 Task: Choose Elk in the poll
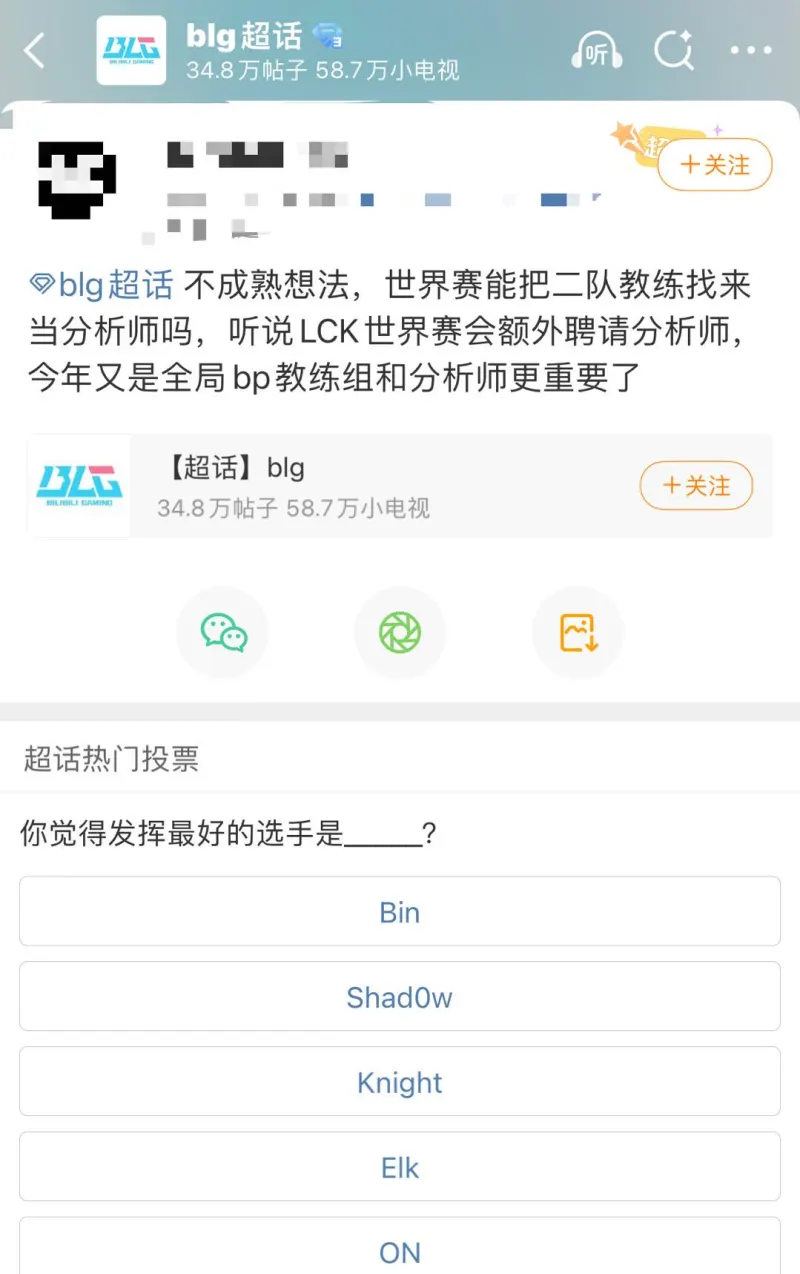pos(400,1167)
